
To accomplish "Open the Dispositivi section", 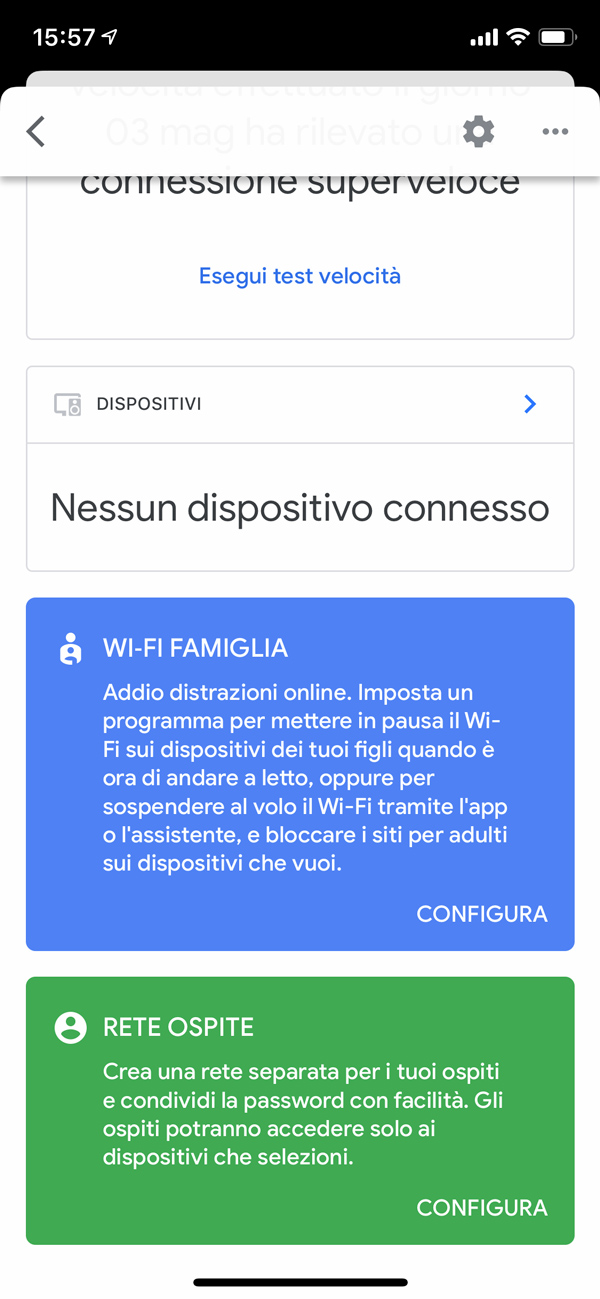I will (x=300, y=404).
